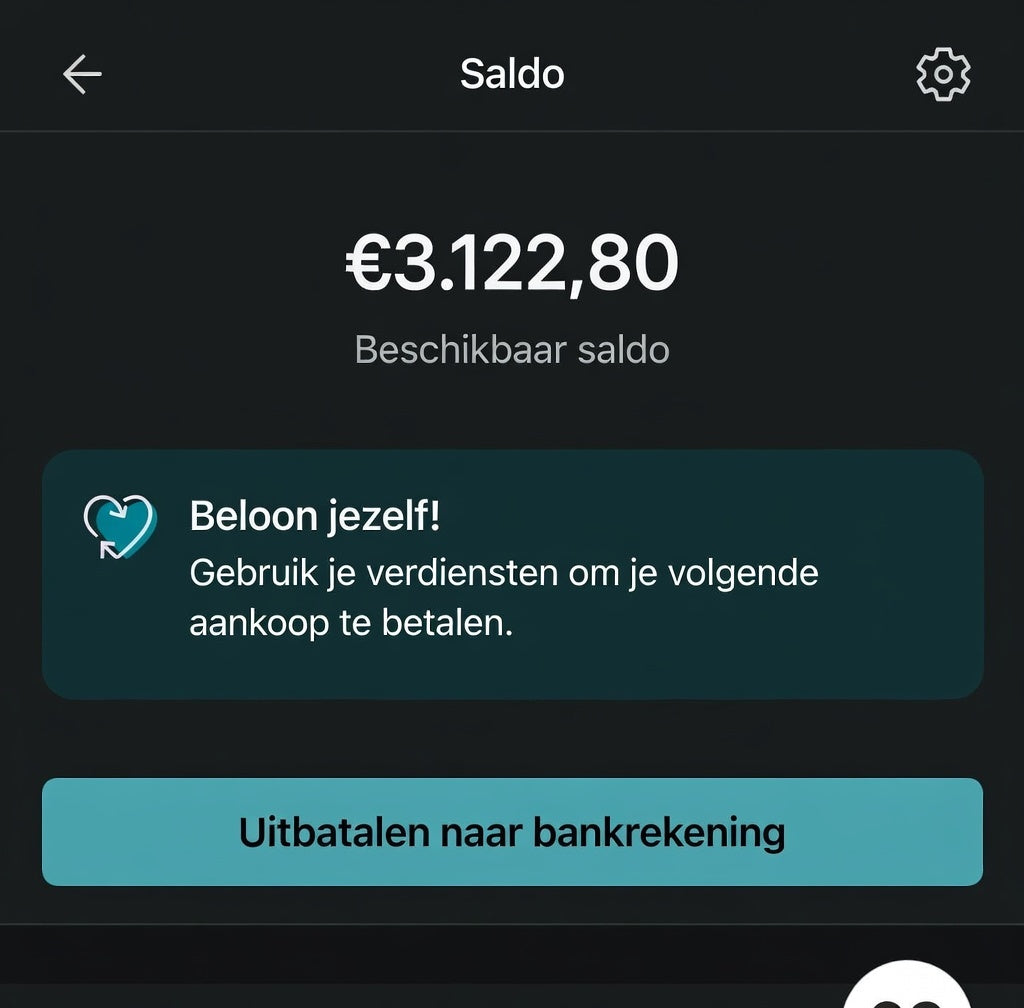
Task: Tap Uitbatalen naar bankrekening button
Action: 512,832
